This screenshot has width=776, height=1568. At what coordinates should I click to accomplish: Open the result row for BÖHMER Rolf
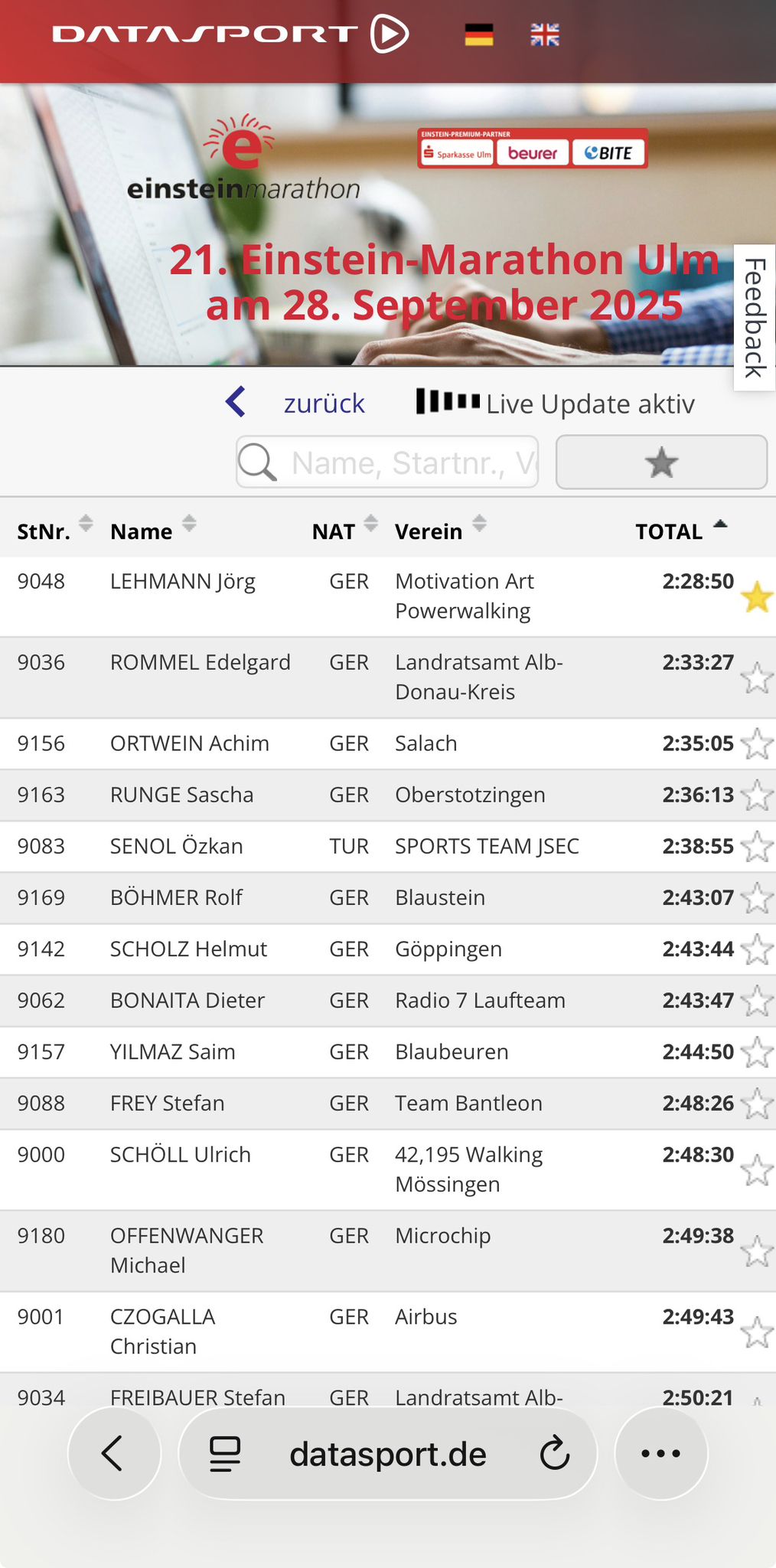(x=388, y=897)
